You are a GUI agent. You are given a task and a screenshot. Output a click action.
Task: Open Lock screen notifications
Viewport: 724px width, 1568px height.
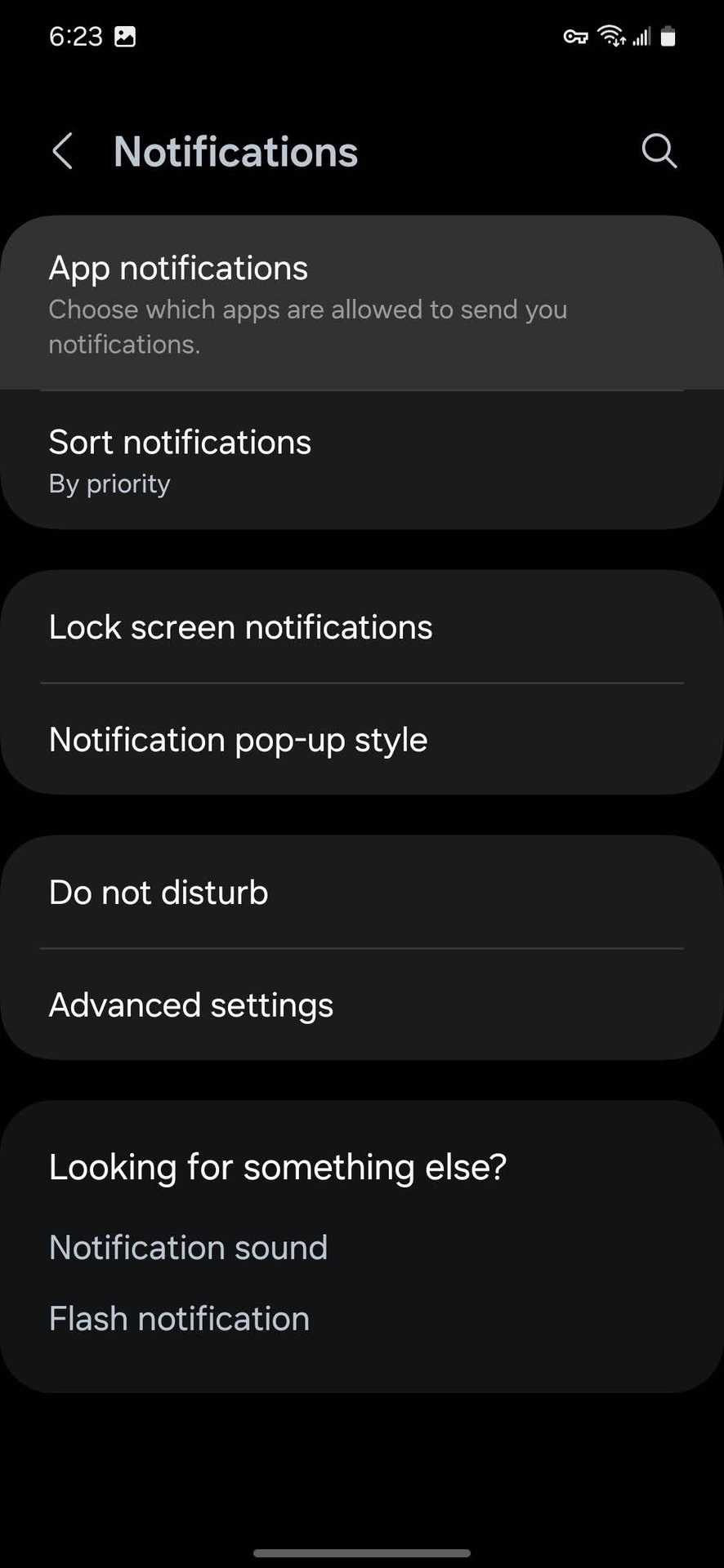pyautogui.click(x=361, y=627)
